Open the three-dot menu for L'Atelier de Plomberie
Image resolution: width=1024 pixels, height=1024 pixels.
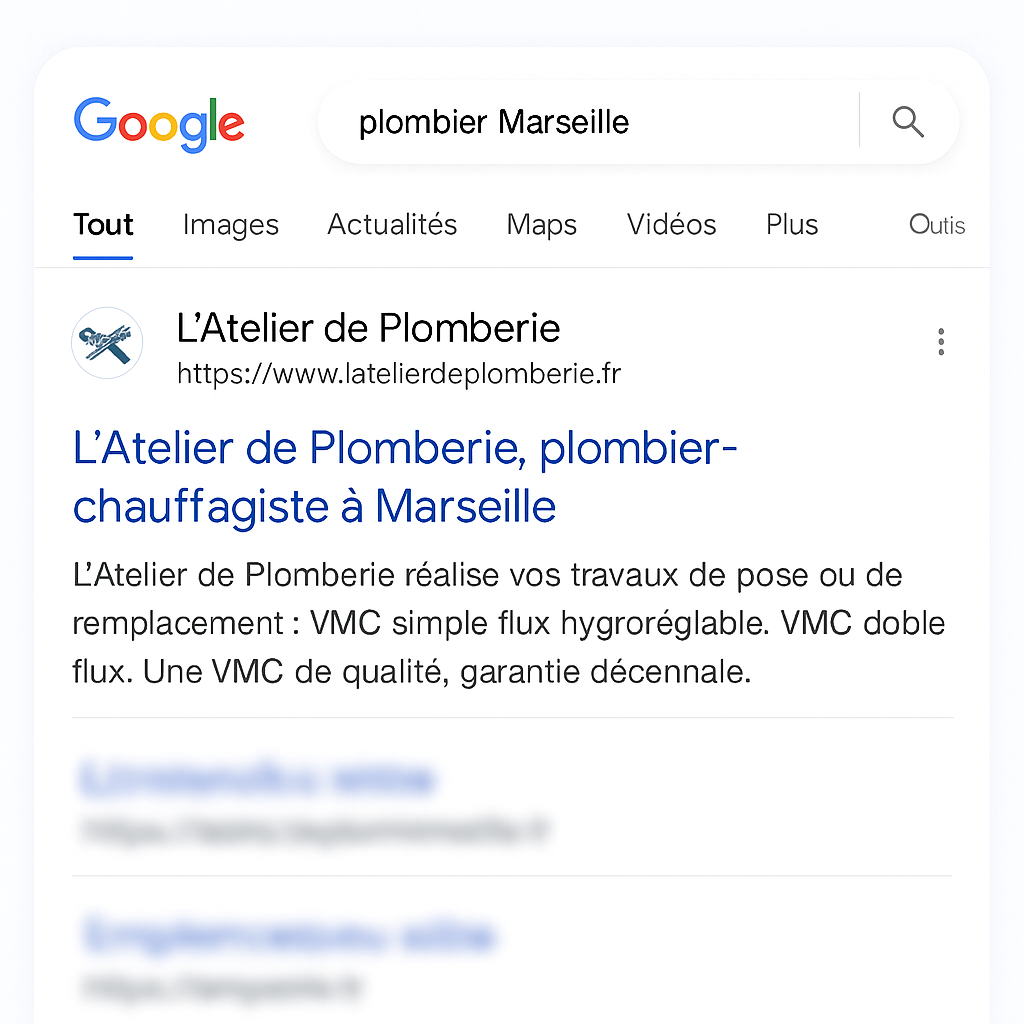940,342
